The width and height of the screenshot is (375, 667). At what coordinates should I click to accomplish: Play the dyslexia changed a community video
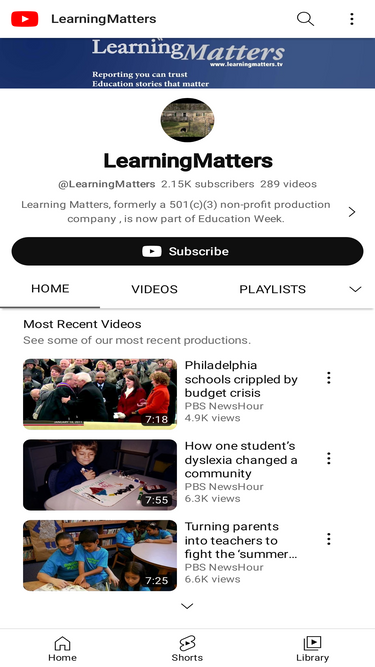100,475
